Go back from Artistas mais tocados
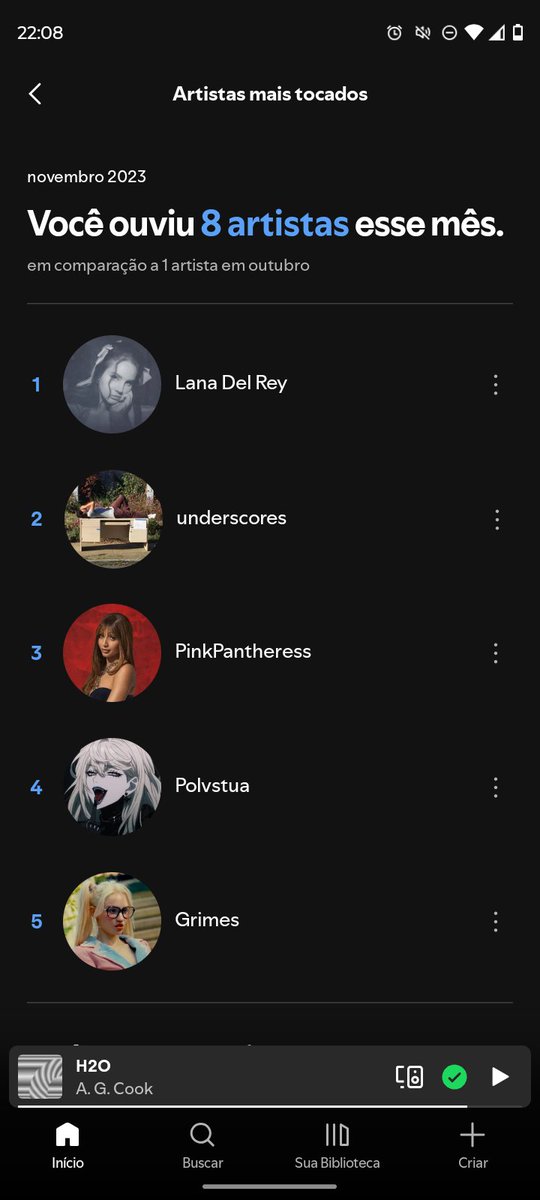540x1200 pixels. pos(35,94)
